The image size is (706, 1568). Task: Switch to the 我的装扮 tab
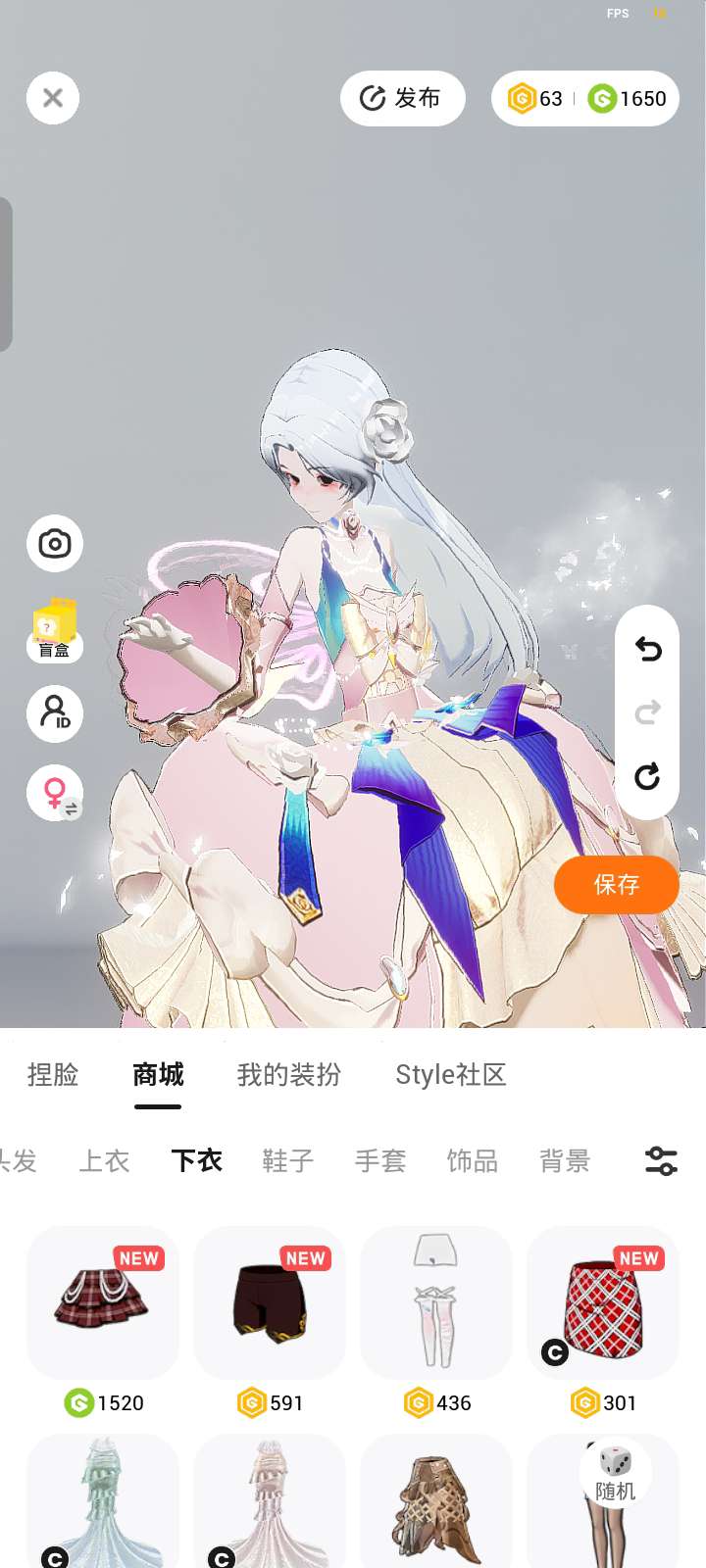[289, 1075]
